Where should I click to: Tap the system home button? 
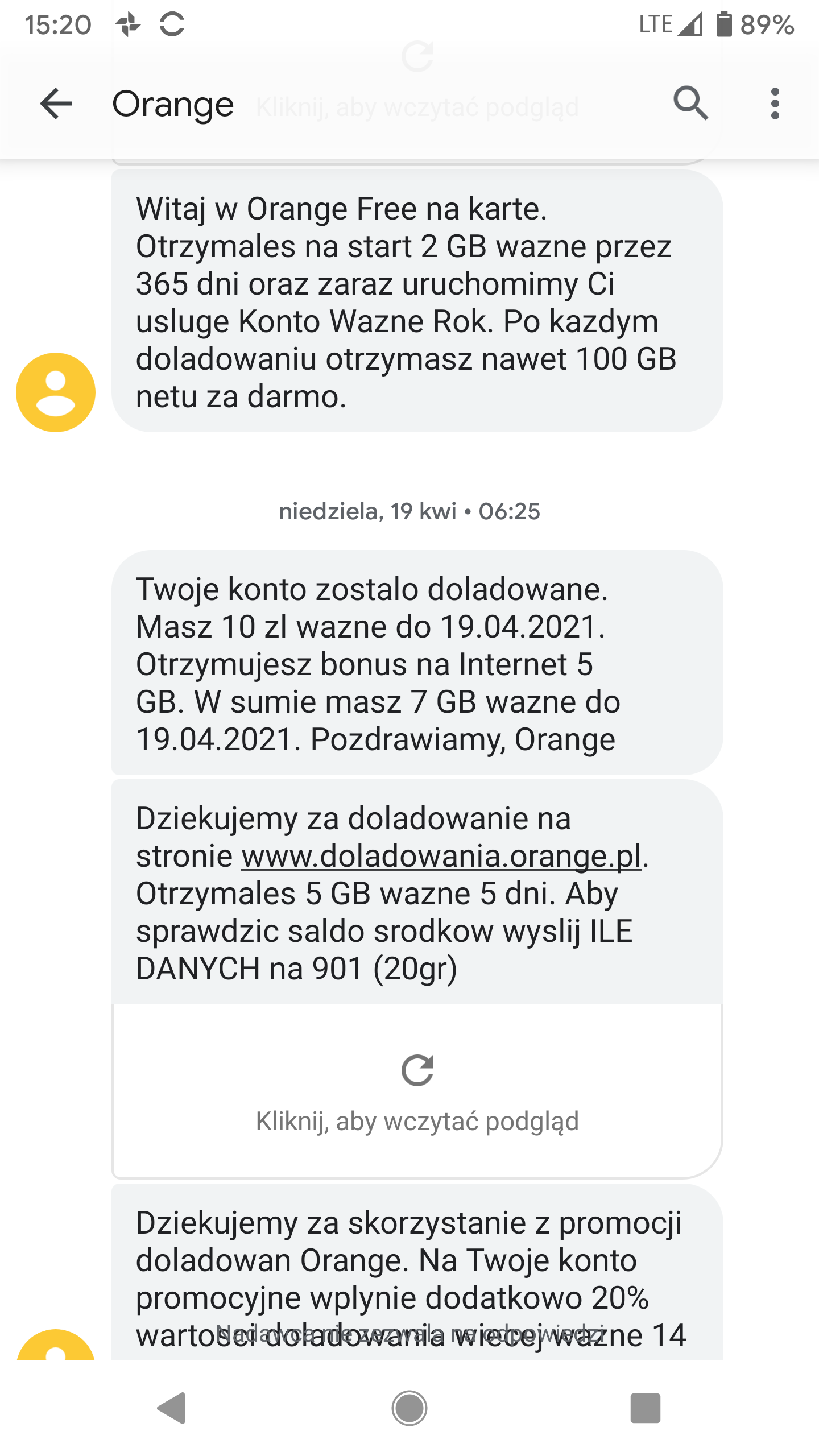pyautogui.click(x=409, y=1408)
